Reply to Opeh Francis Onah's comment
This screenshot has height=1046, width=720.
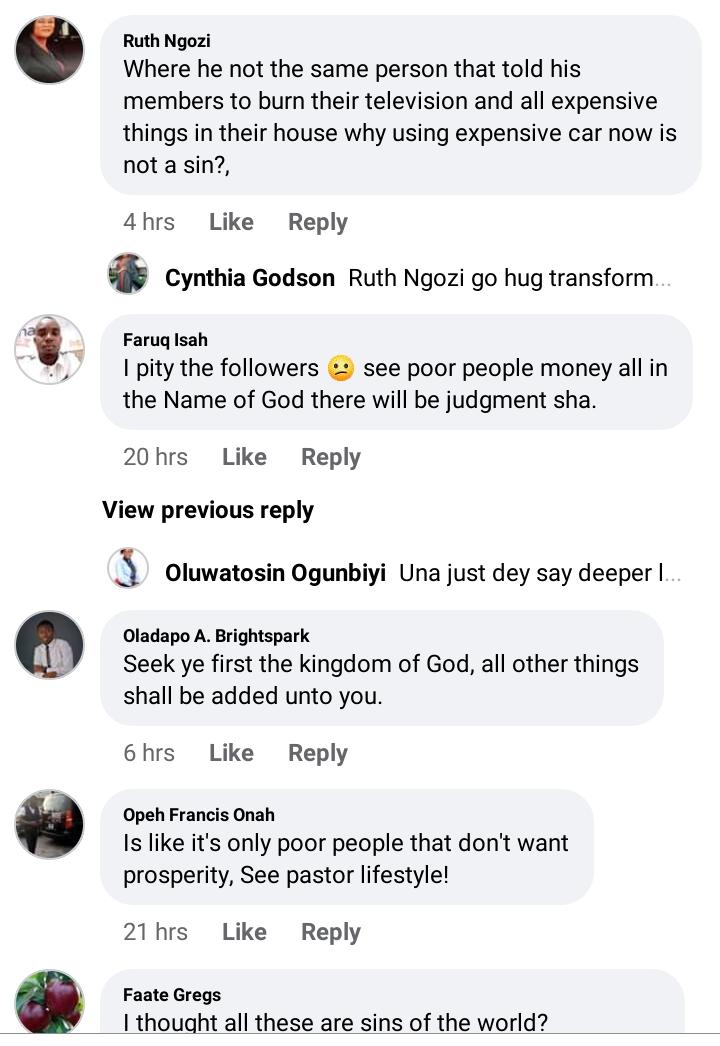click(330, 932)
